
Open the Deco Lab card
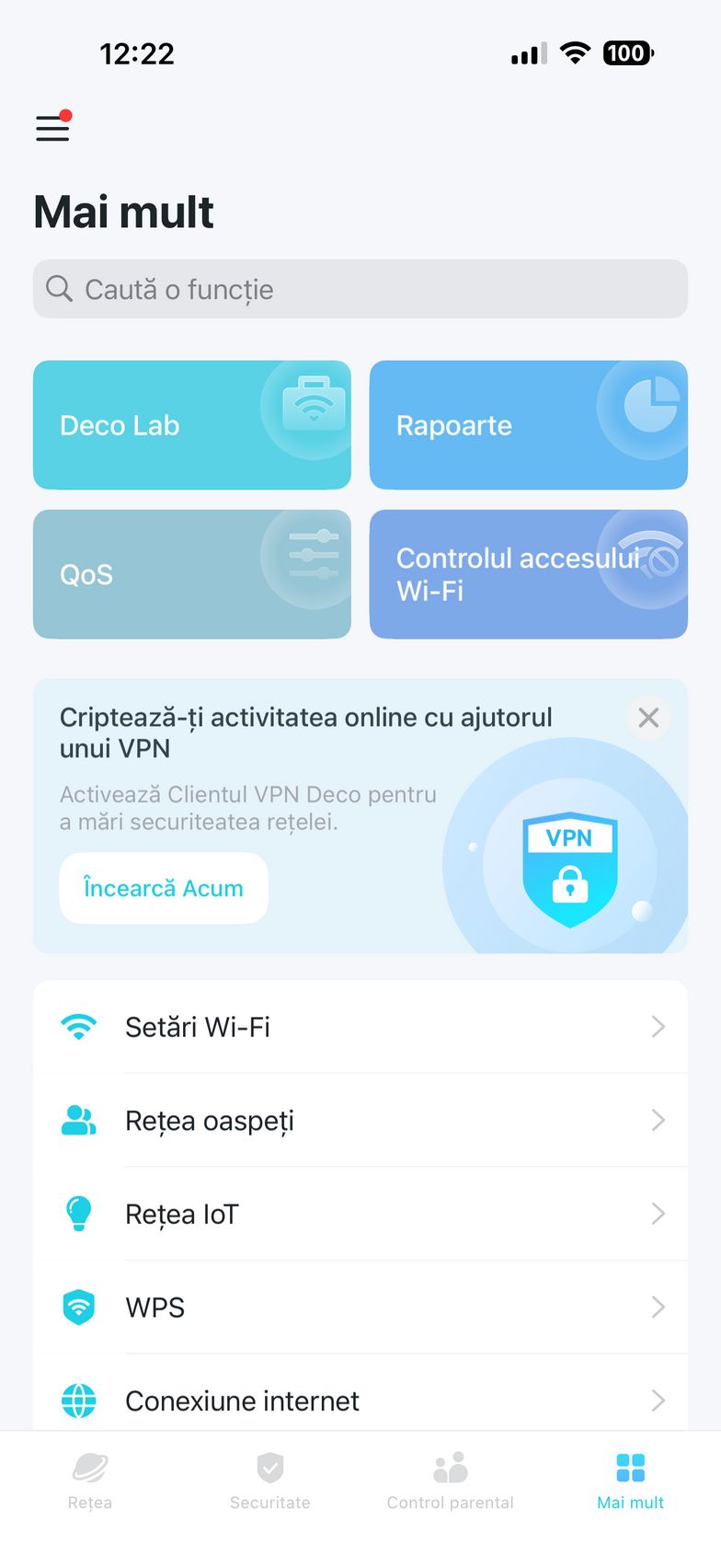click(191, 425)
